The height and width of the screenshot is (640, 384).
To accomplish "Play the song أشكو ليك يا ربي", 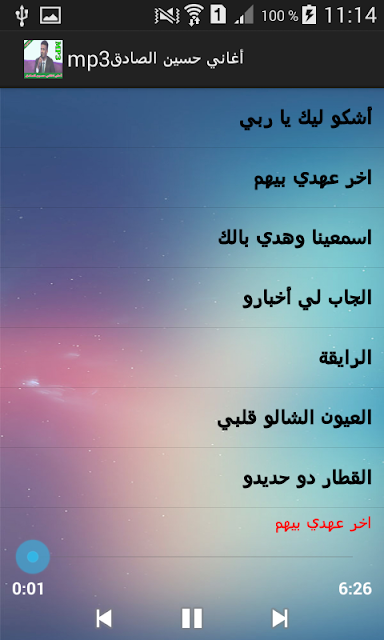I will point(192,118).
